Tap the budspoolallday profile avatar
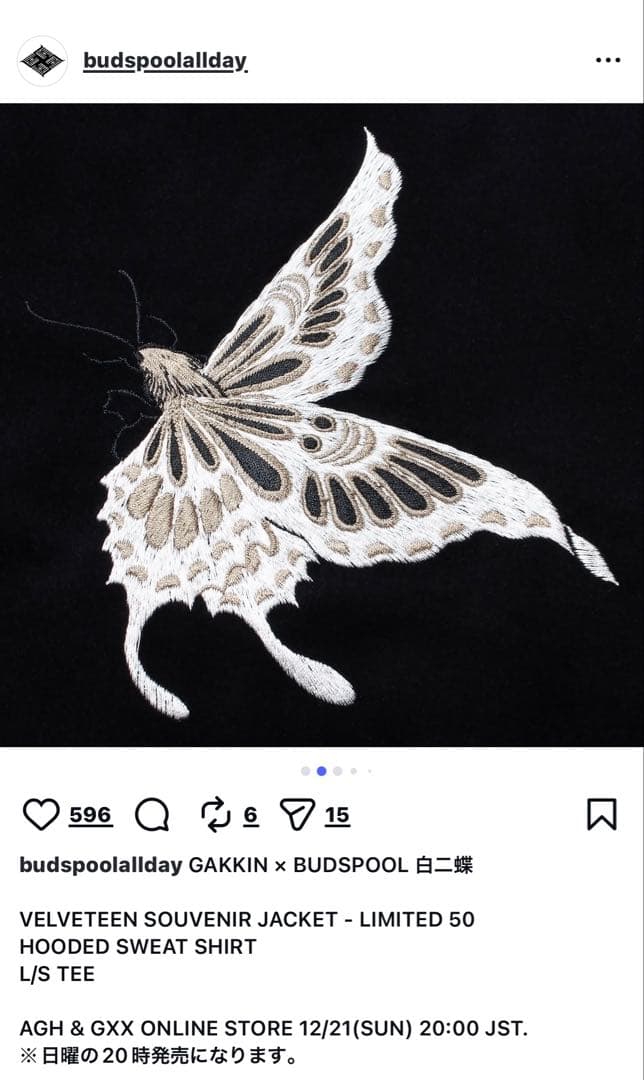This screenshot has width=644, height=1080. pos(42,61)
